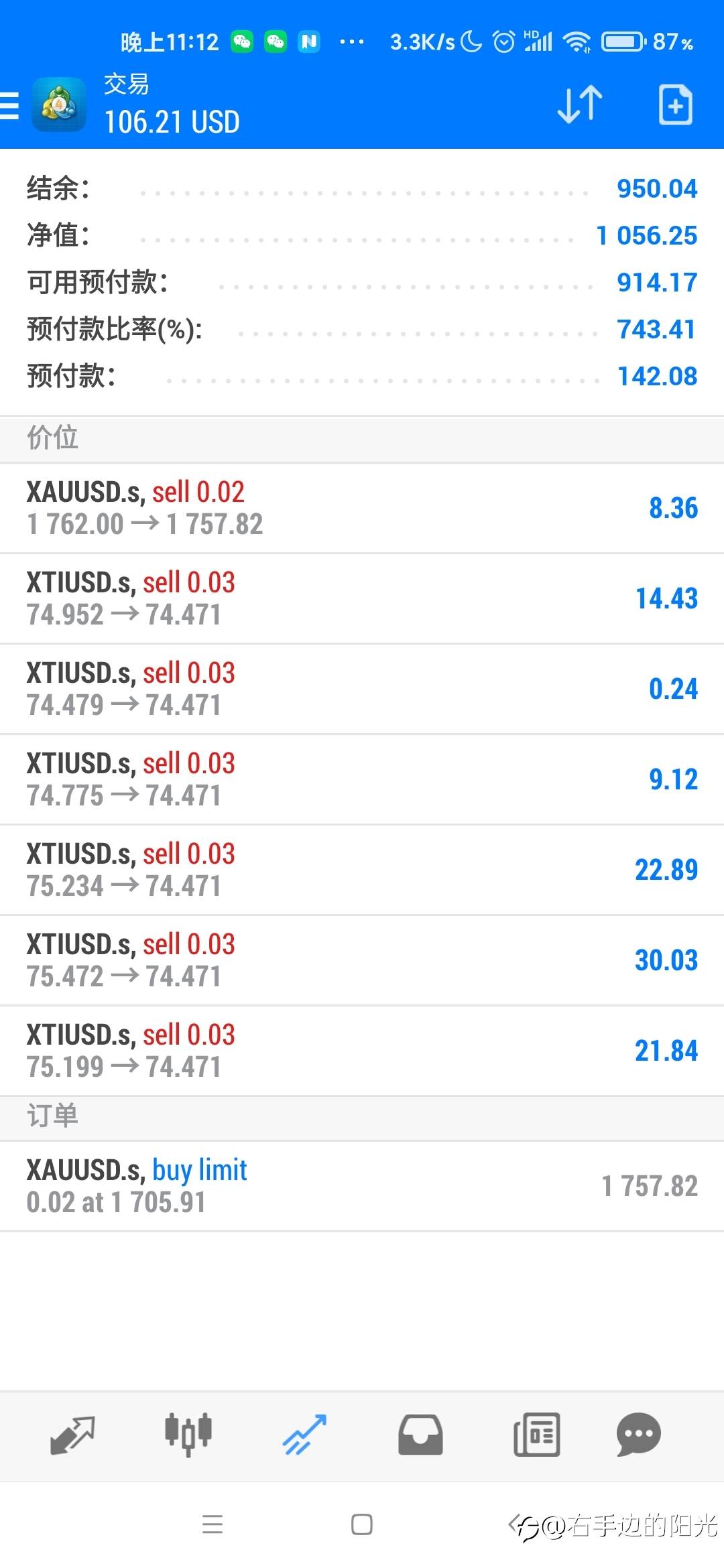Tap the system home button

[362, 1524]
